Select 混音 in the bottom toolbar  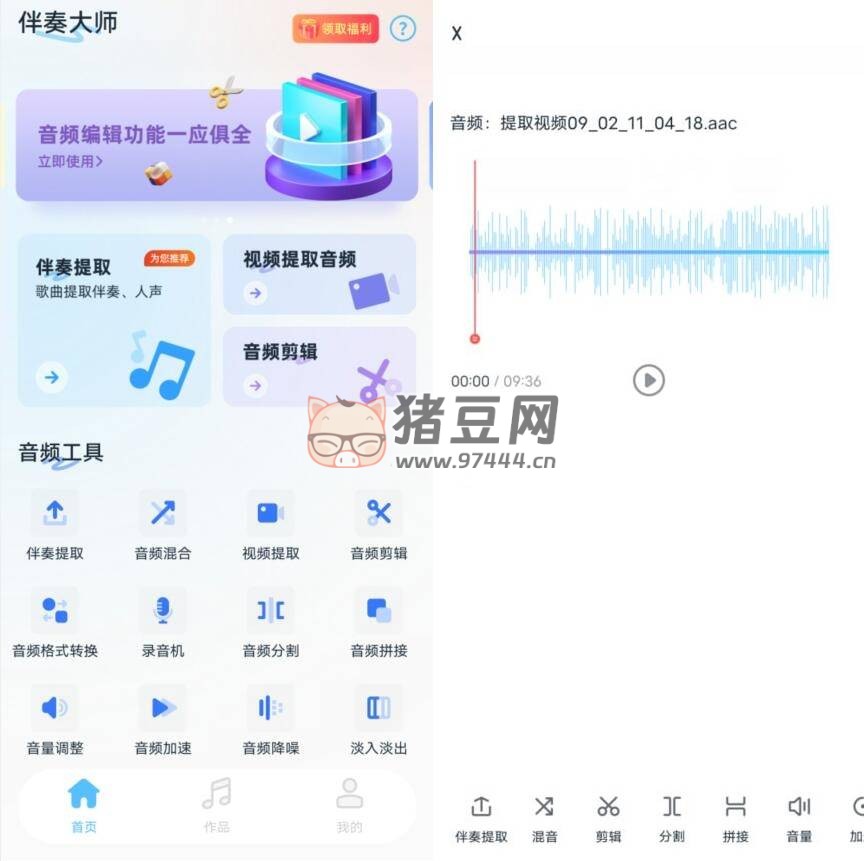click(544, 817)
